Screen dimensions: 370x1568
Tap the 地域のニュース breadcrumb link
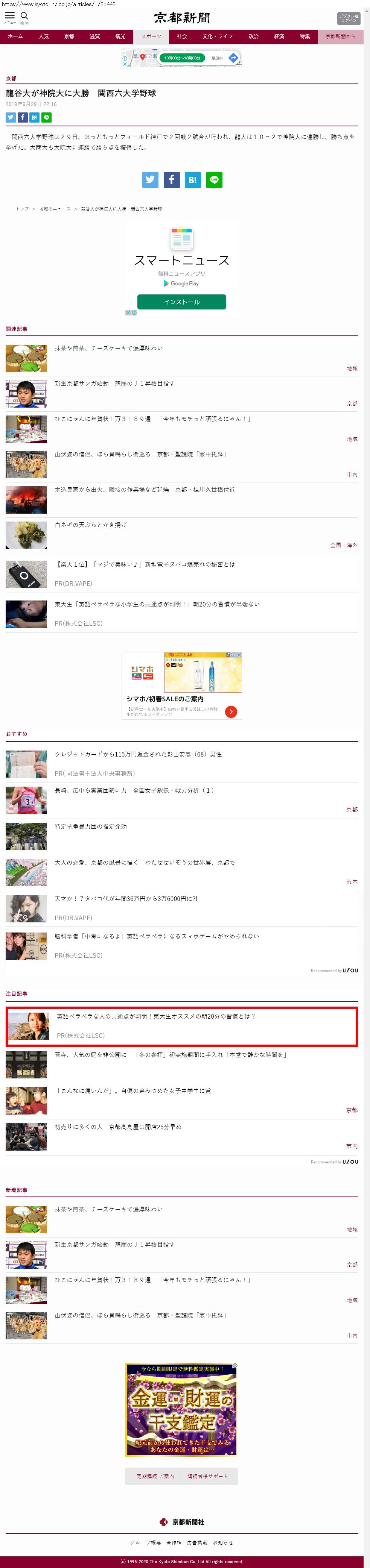coord(55,209)
